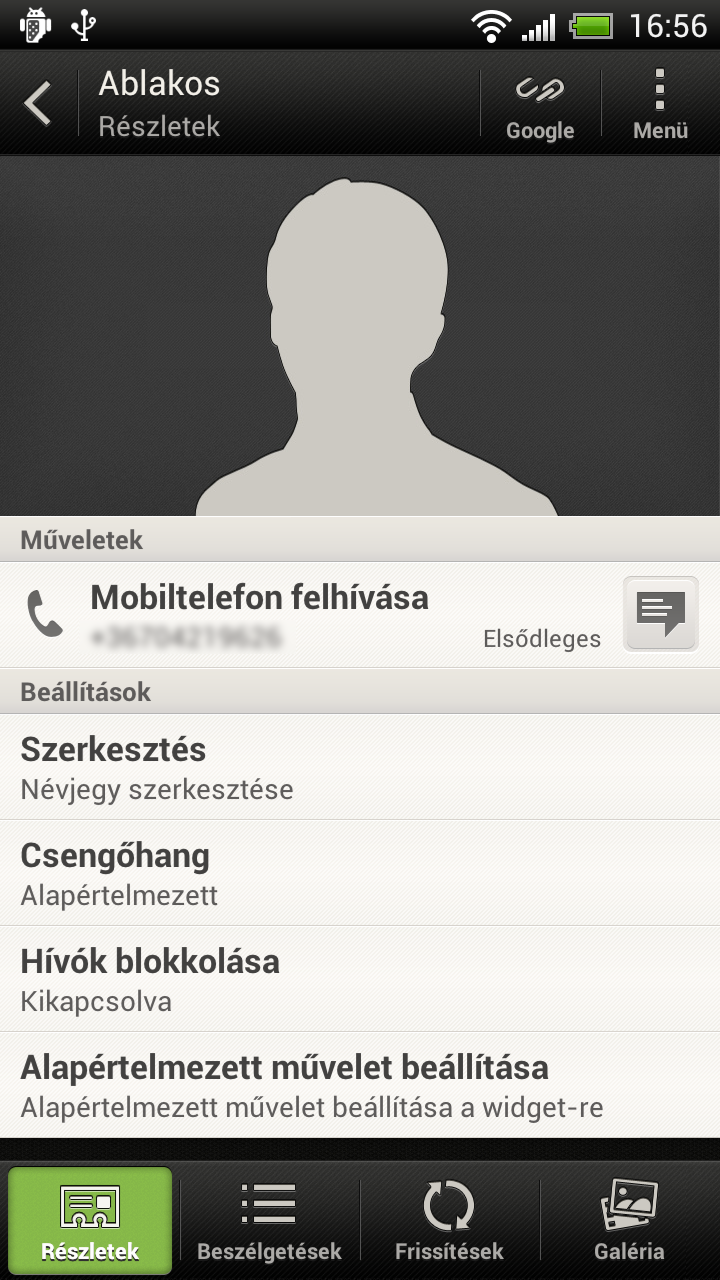Change the Csengőhang ringtone setting
This screenshot has height=1280, width=720.
(360, 873)
